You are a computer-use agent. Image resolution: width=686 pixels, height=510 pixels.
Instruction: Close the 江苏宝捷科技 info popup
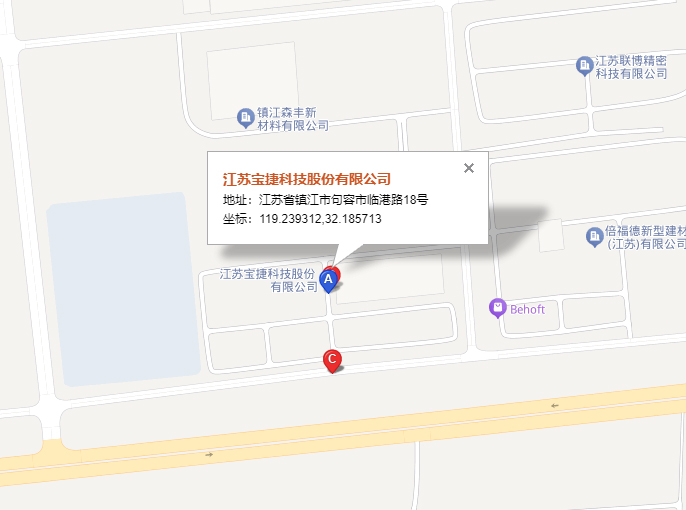[x=468, y=168]
